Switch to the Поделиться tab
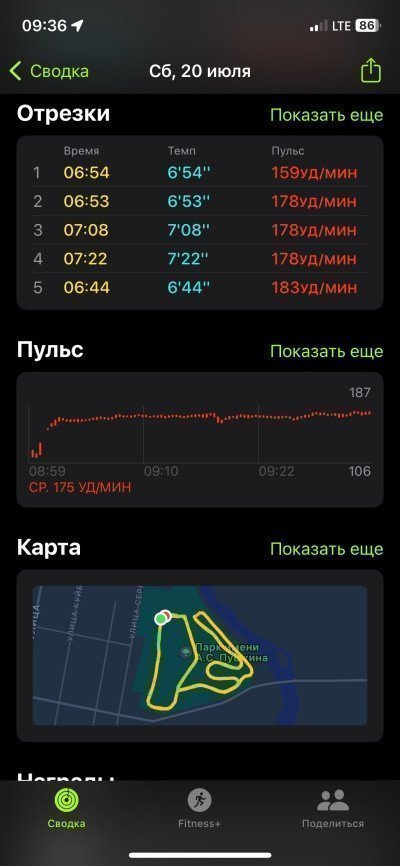400x866 pixels. point(333,809)
